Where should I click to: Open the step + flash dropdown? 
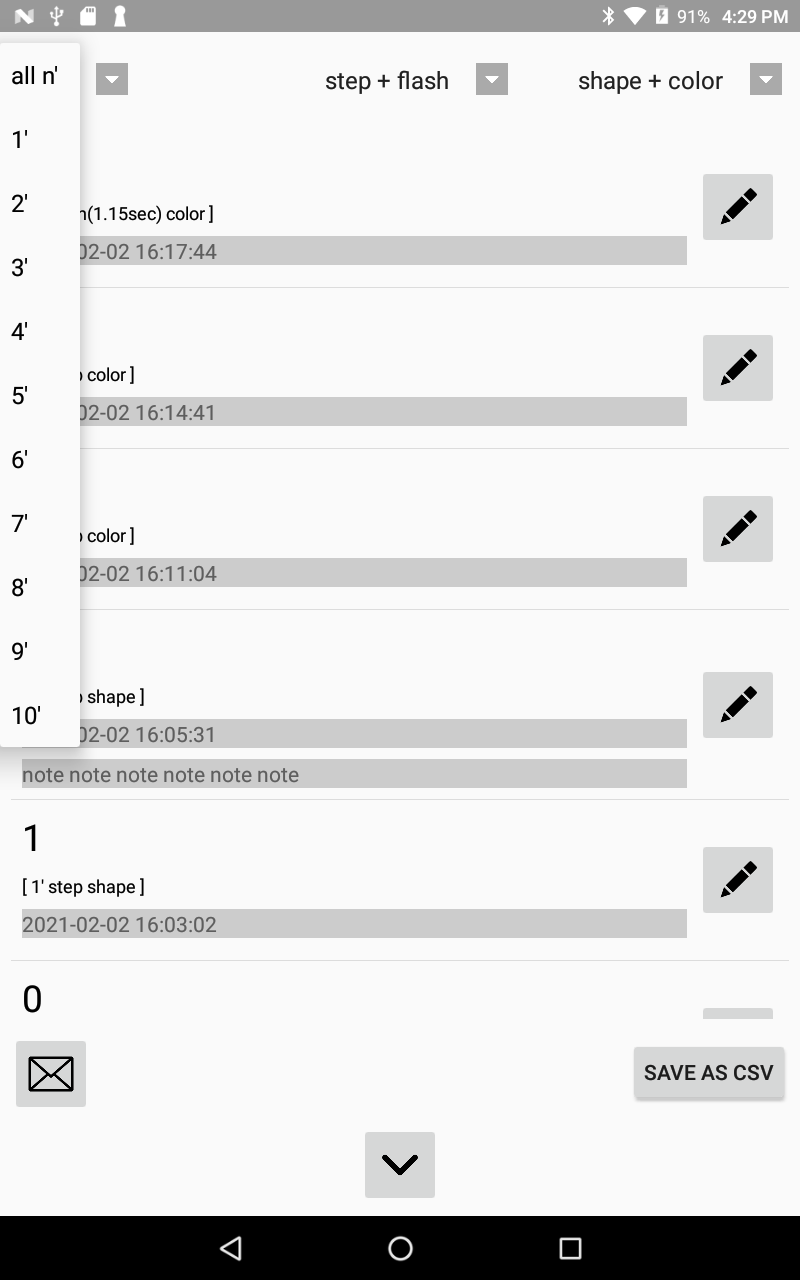tap(415, 80)
